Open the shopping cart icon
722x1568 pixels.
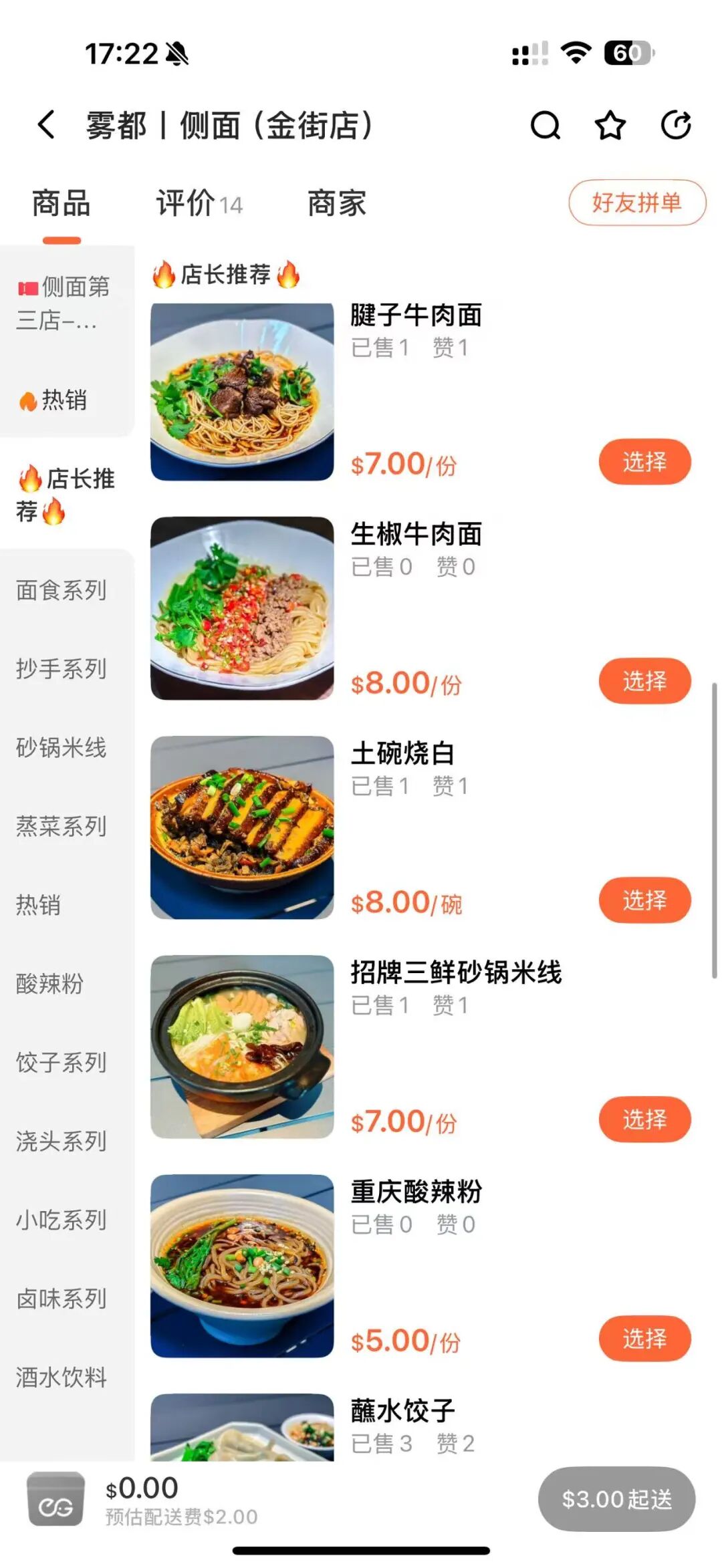tap(55, 1500)
